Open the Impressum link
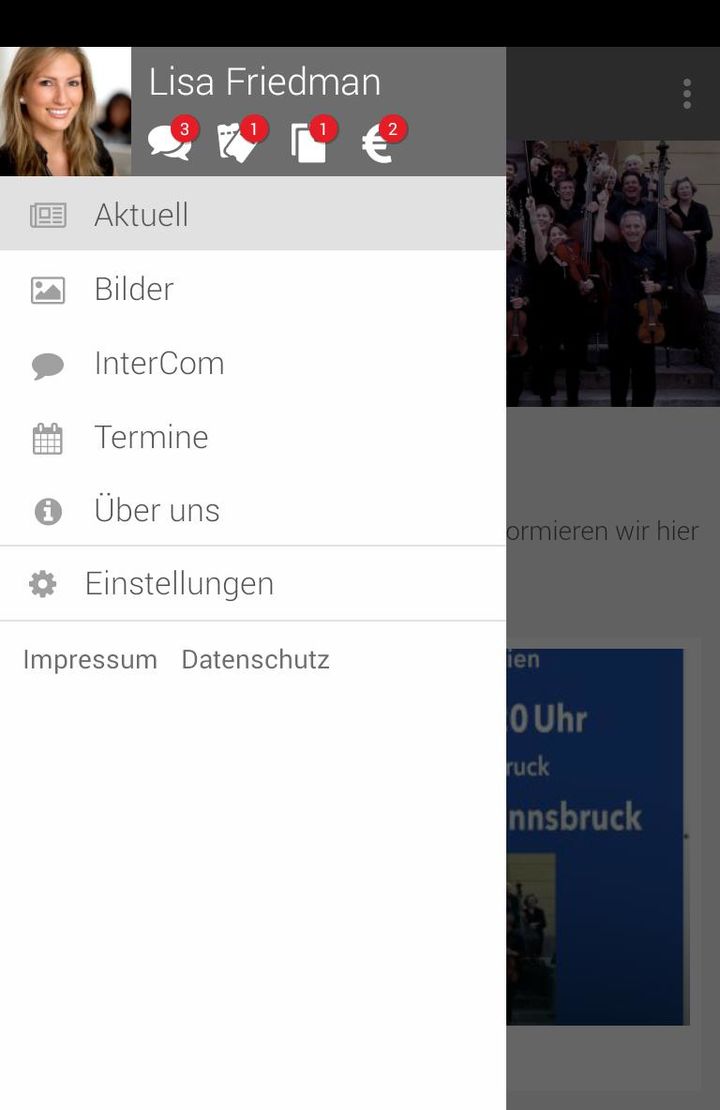This screenshot has width=720, height=1110. pos(89,659)
